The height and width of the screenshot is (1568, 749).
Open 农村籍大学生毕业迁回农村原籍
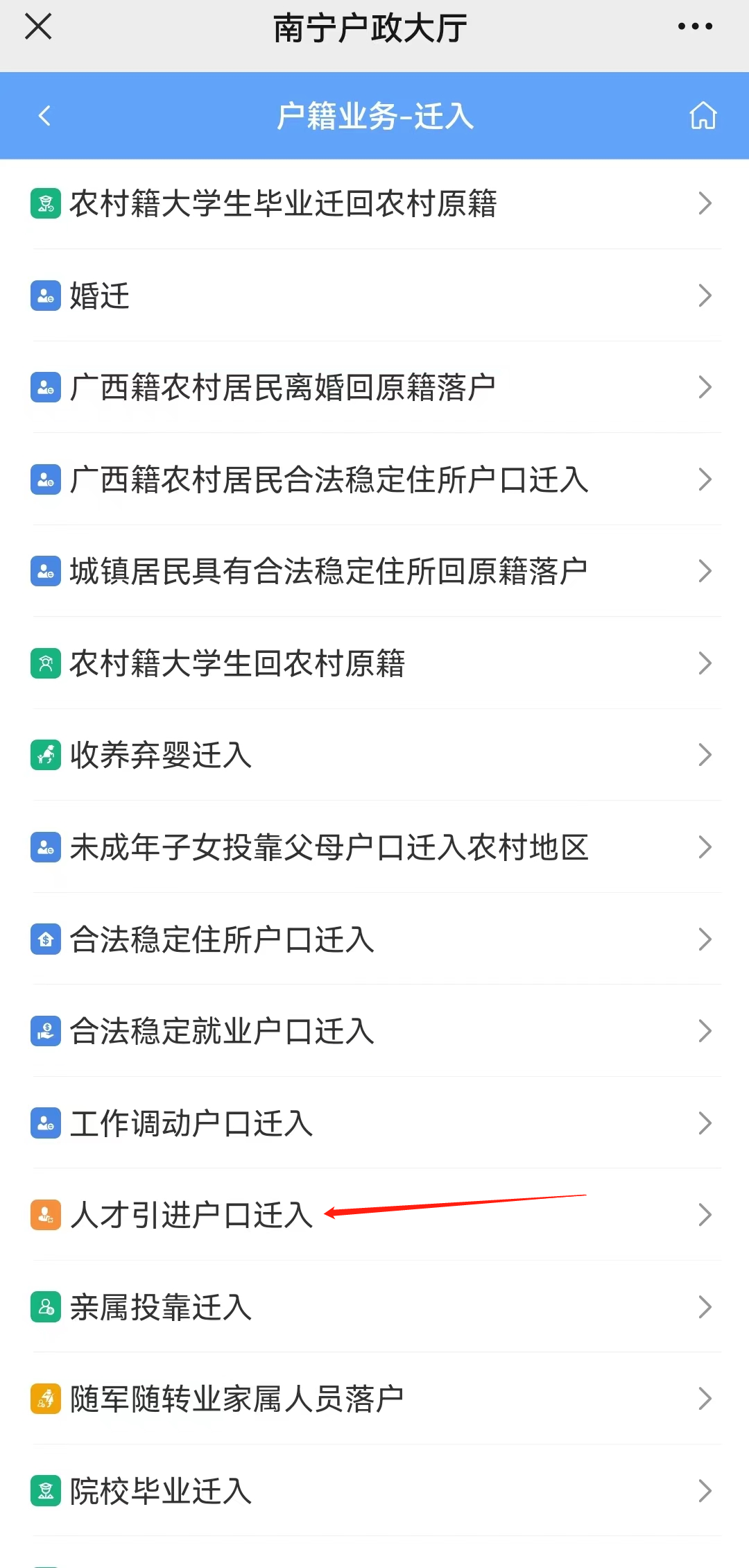(x=283, y=204)
